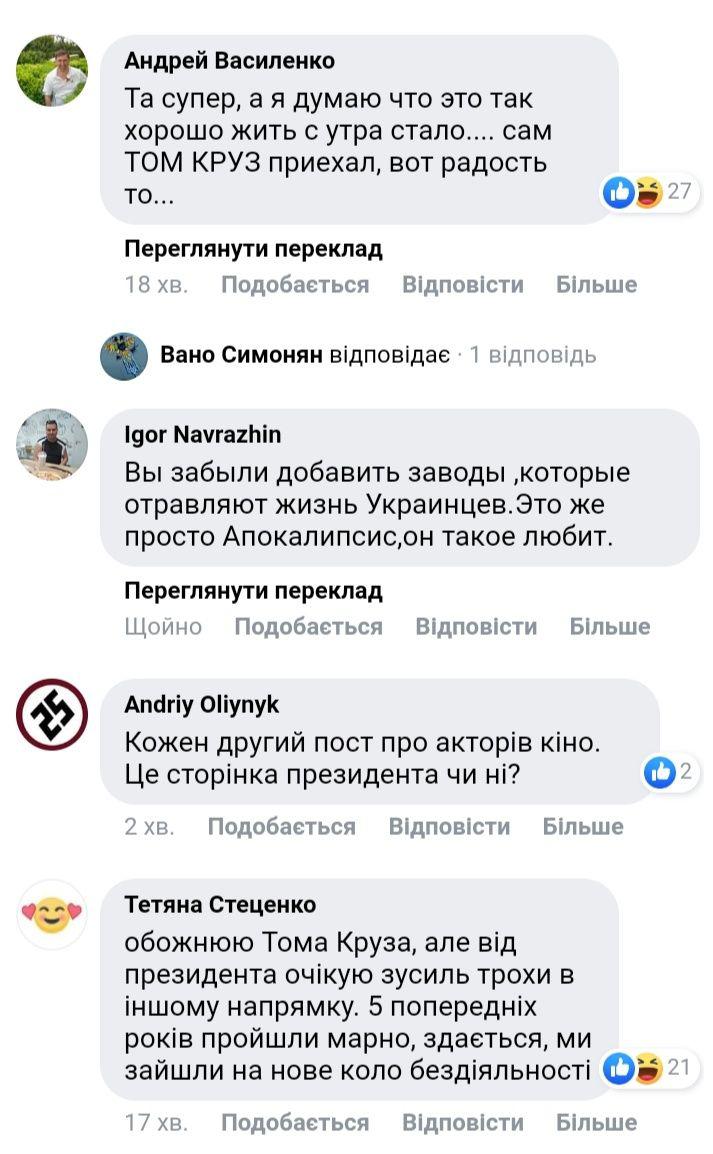Image resolution: width=713 pixels, height=1154 pixels.
Task: Open Андрей Василенко's profile picture
Action: click(53, 70)
